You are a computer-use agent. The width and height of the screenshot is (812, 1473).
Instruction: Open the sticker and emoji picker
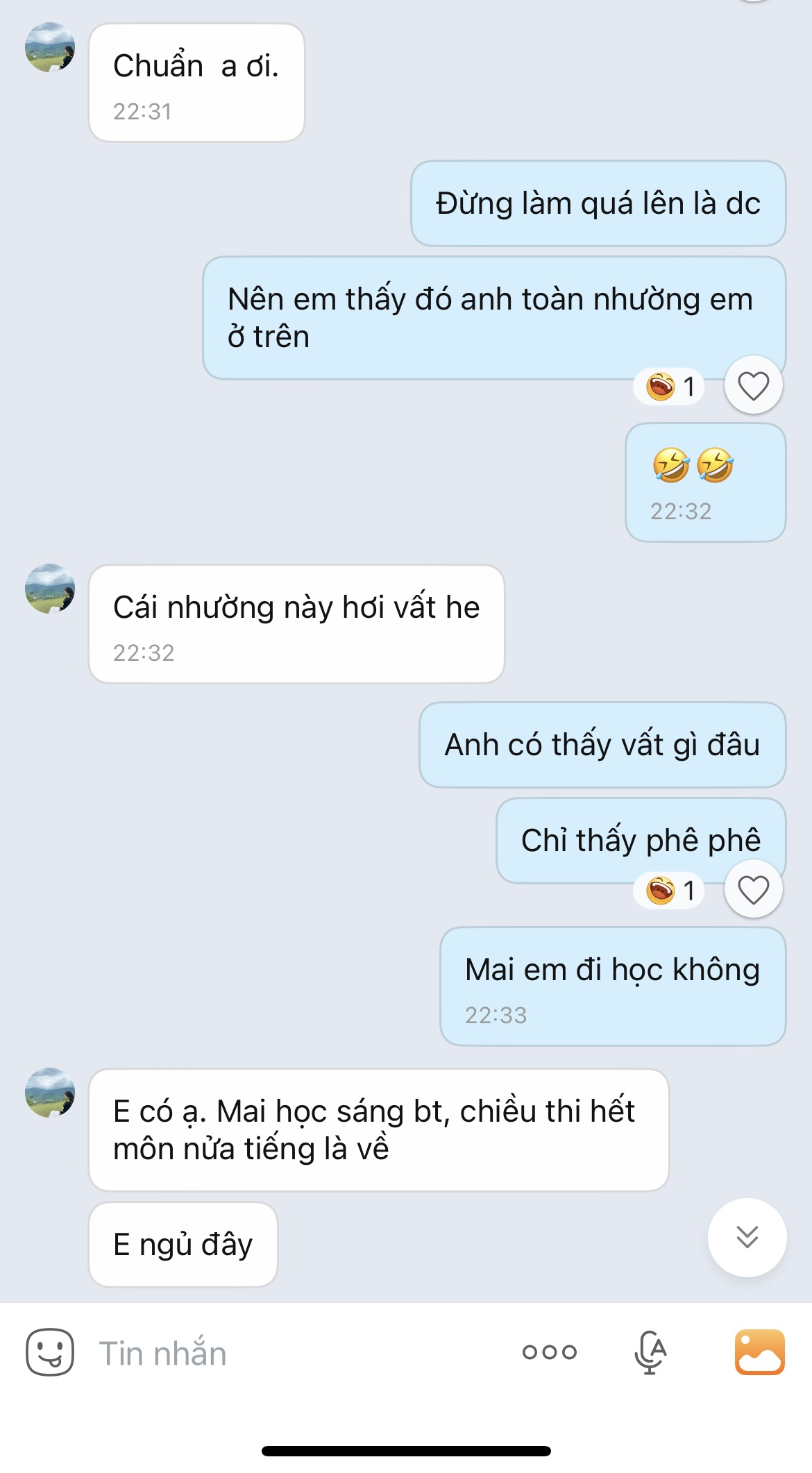point(50,1352)
